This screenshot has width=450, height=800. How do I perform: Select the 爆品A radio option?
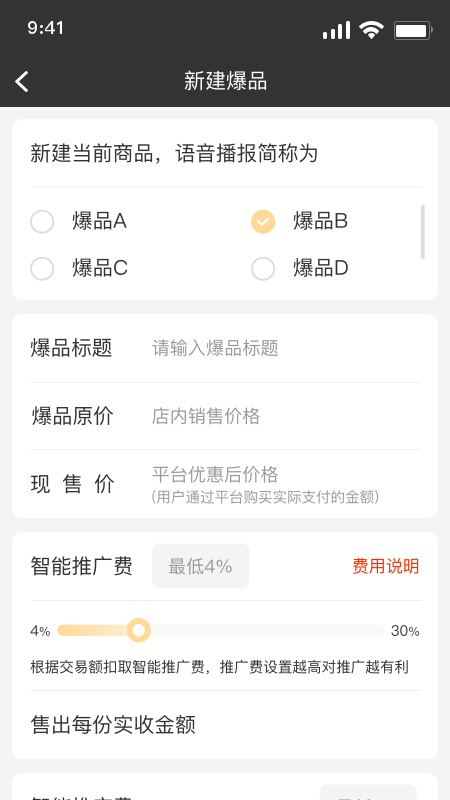click(x=42, y=222)
